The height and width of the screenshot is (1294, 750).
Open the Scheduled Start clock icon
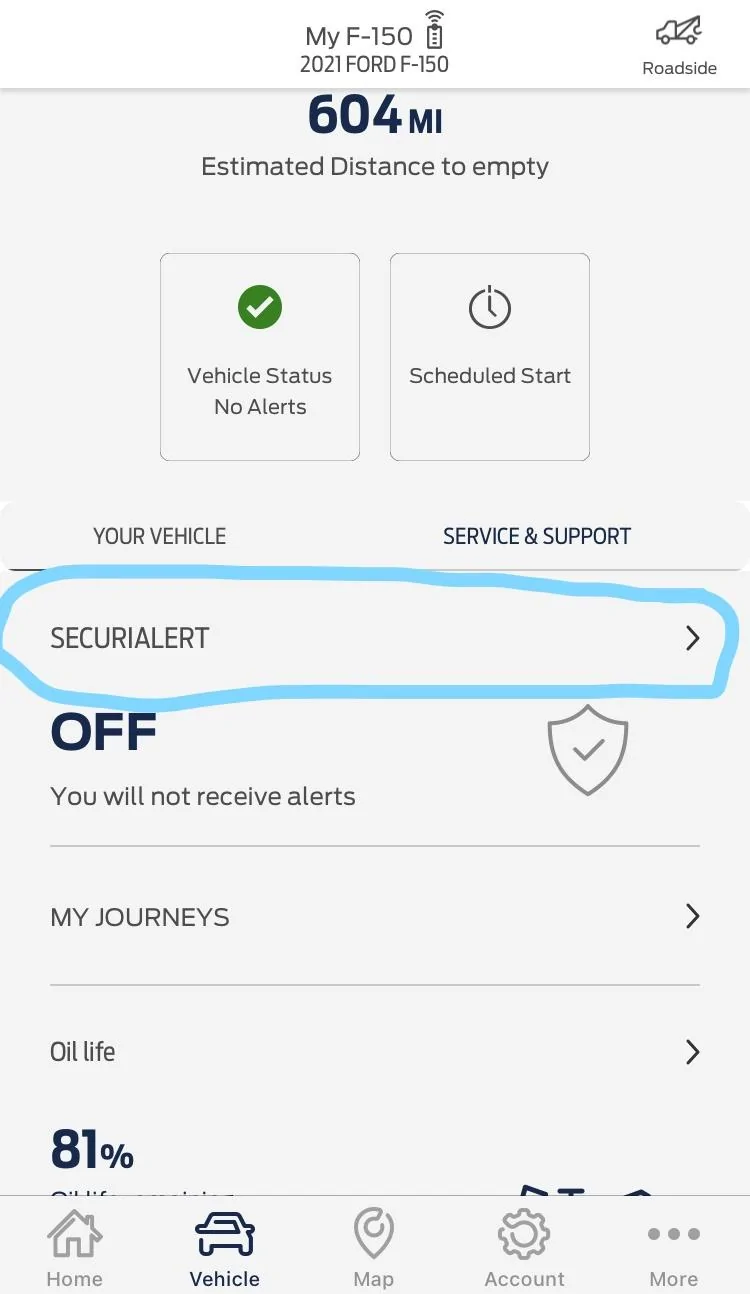tap(489, 308)
